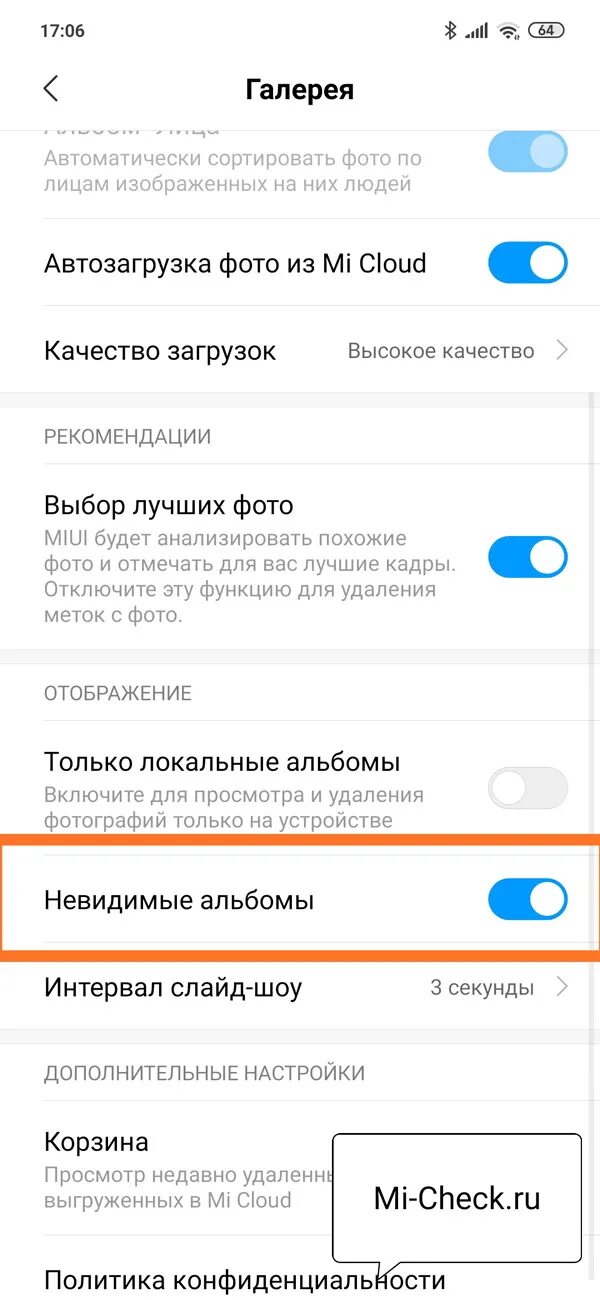Go back from Gallery settings
Screen dimensions: 600x1300
pos(51,88)
